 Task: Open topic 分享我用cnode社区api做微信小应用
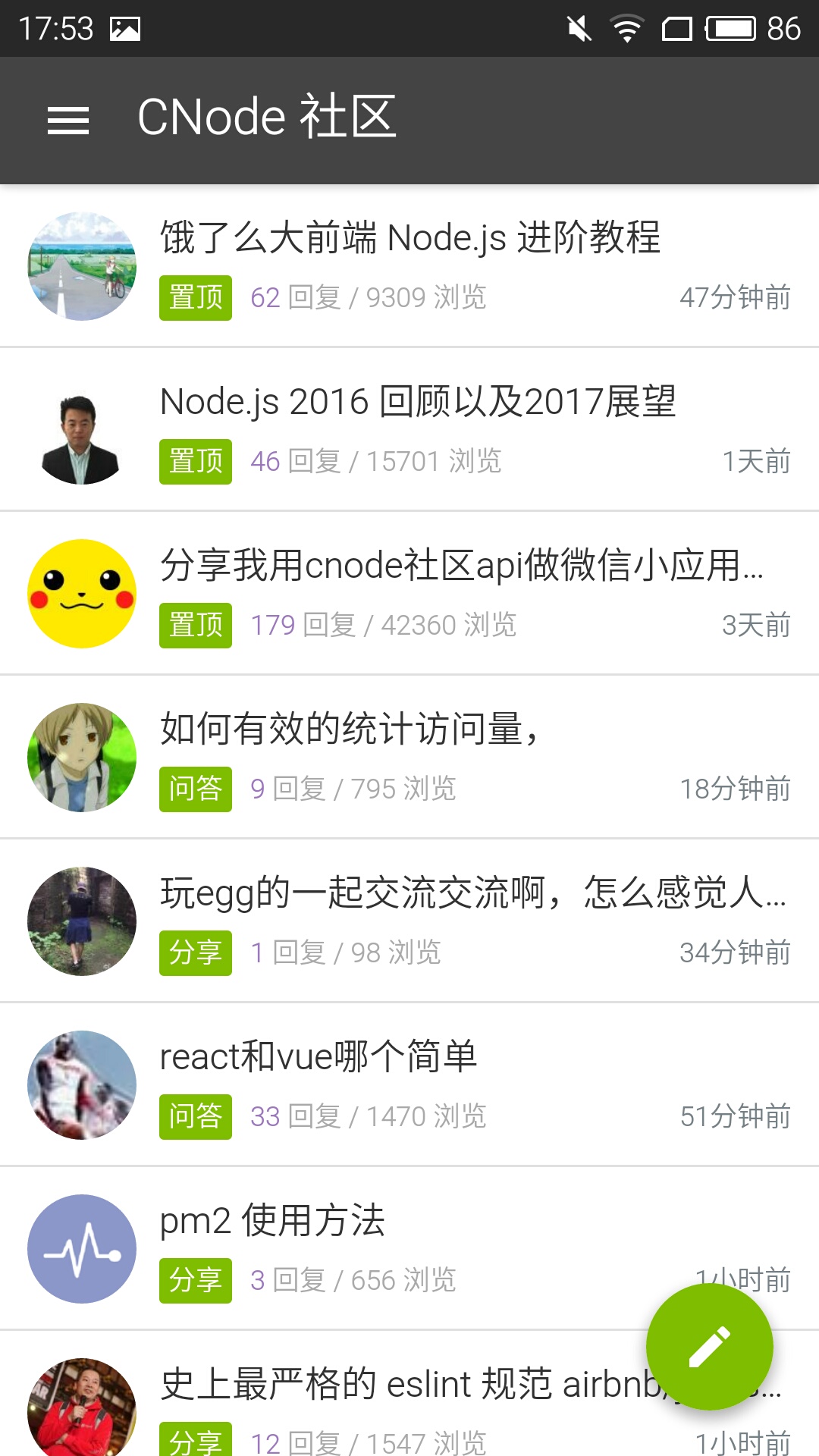(x=461, y=566)
